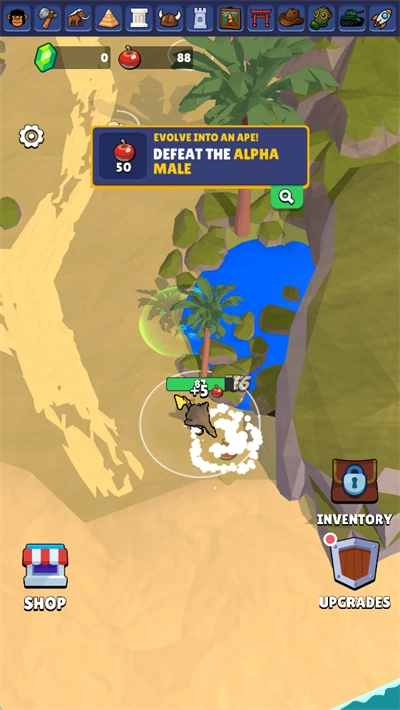Select the cowboy hat era icon
This screenshot has height=710, width=400.
(x=291, y=18)
